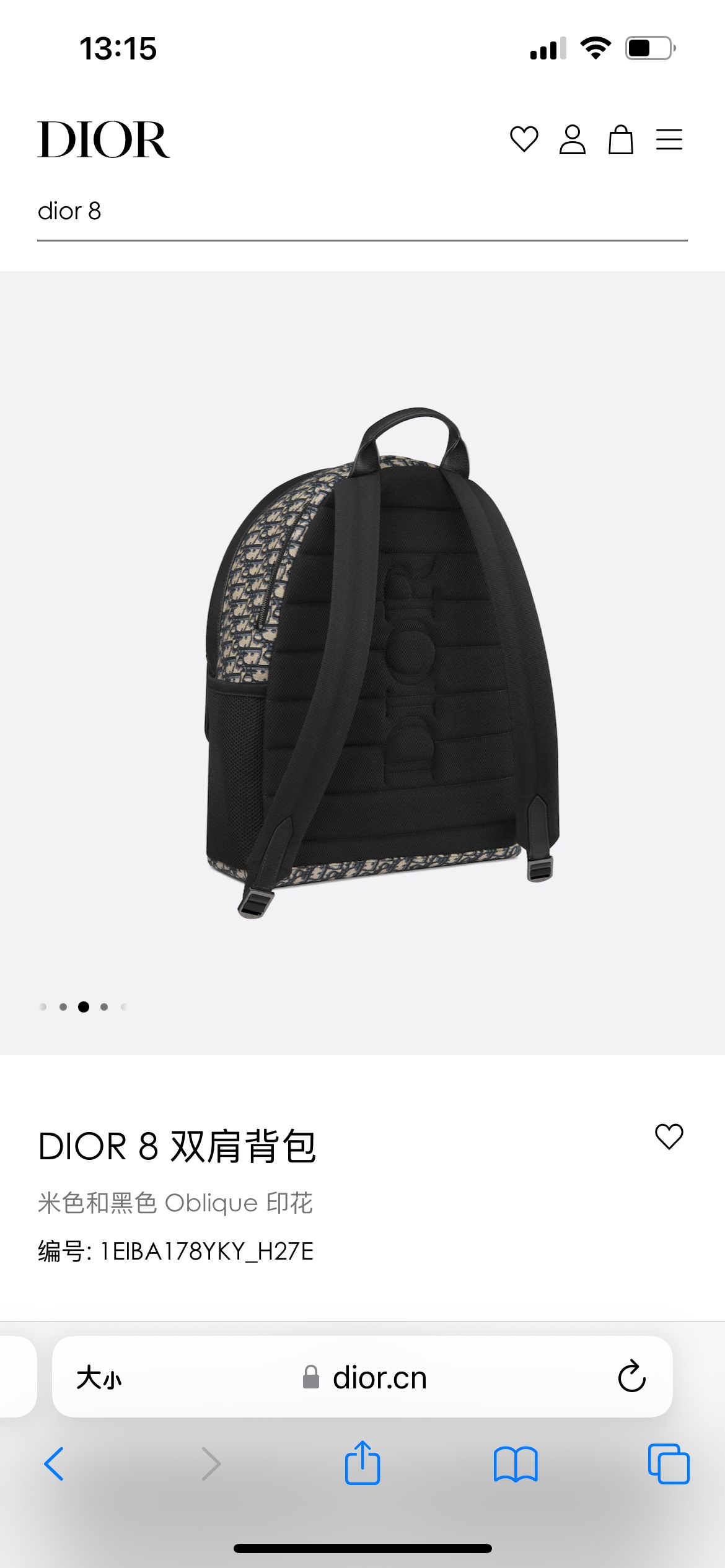The image size is (725, 1568).
Task: Share this page
Action: [x=362, y=1463]
